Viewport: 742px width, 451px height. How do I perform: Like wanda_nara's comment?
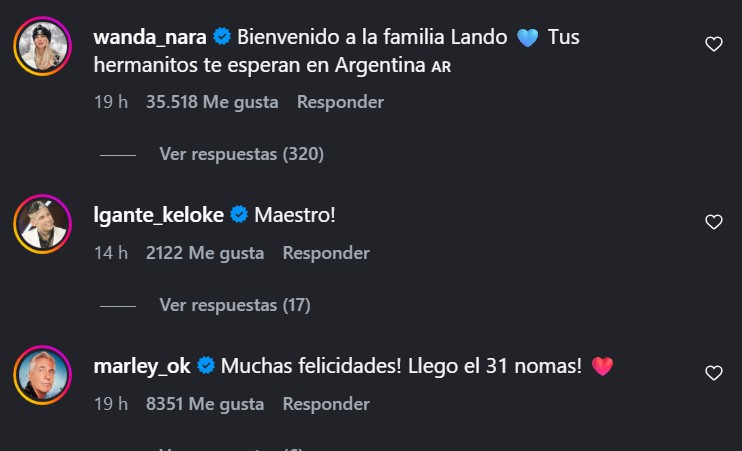click(x=713, y=44)
